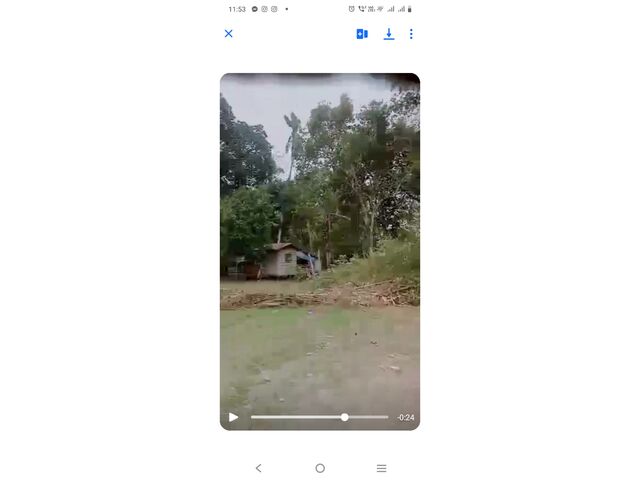640x480 pixels.
Task: Go to the home screen
Action: click(320, 468)
